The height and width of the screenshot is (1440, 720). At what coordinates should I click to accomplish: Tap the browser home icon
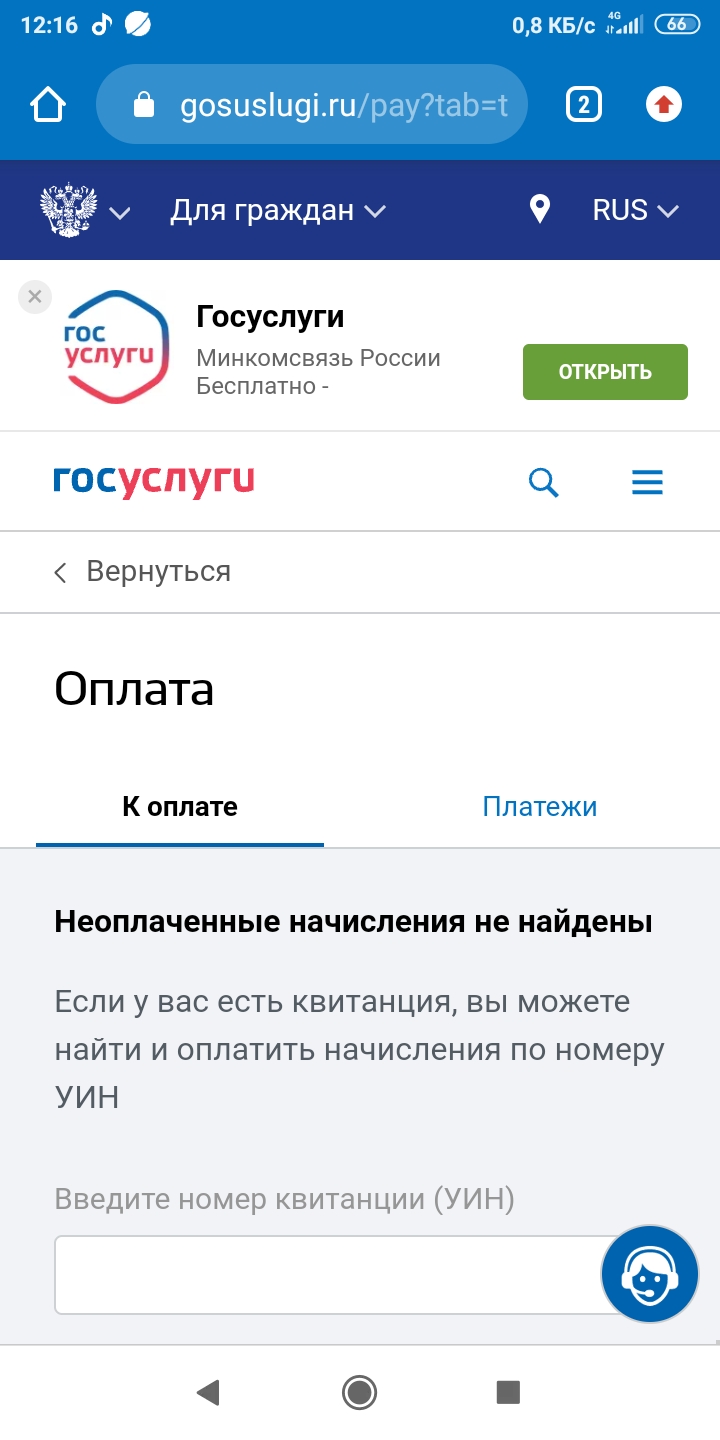click(48, 105)
